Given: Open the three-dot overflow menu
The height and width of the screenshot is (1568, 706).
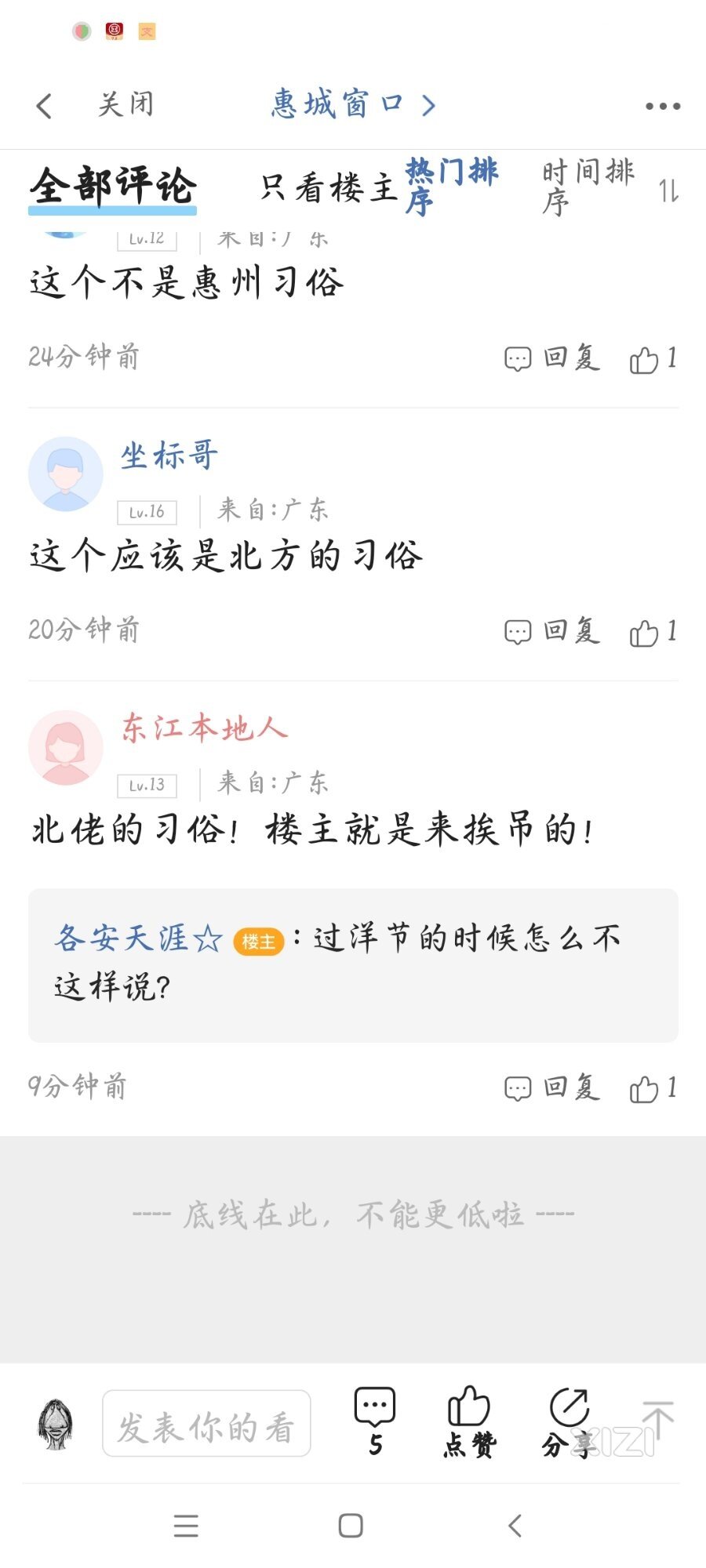Looking at the screenshot, I should click(662, 106).
